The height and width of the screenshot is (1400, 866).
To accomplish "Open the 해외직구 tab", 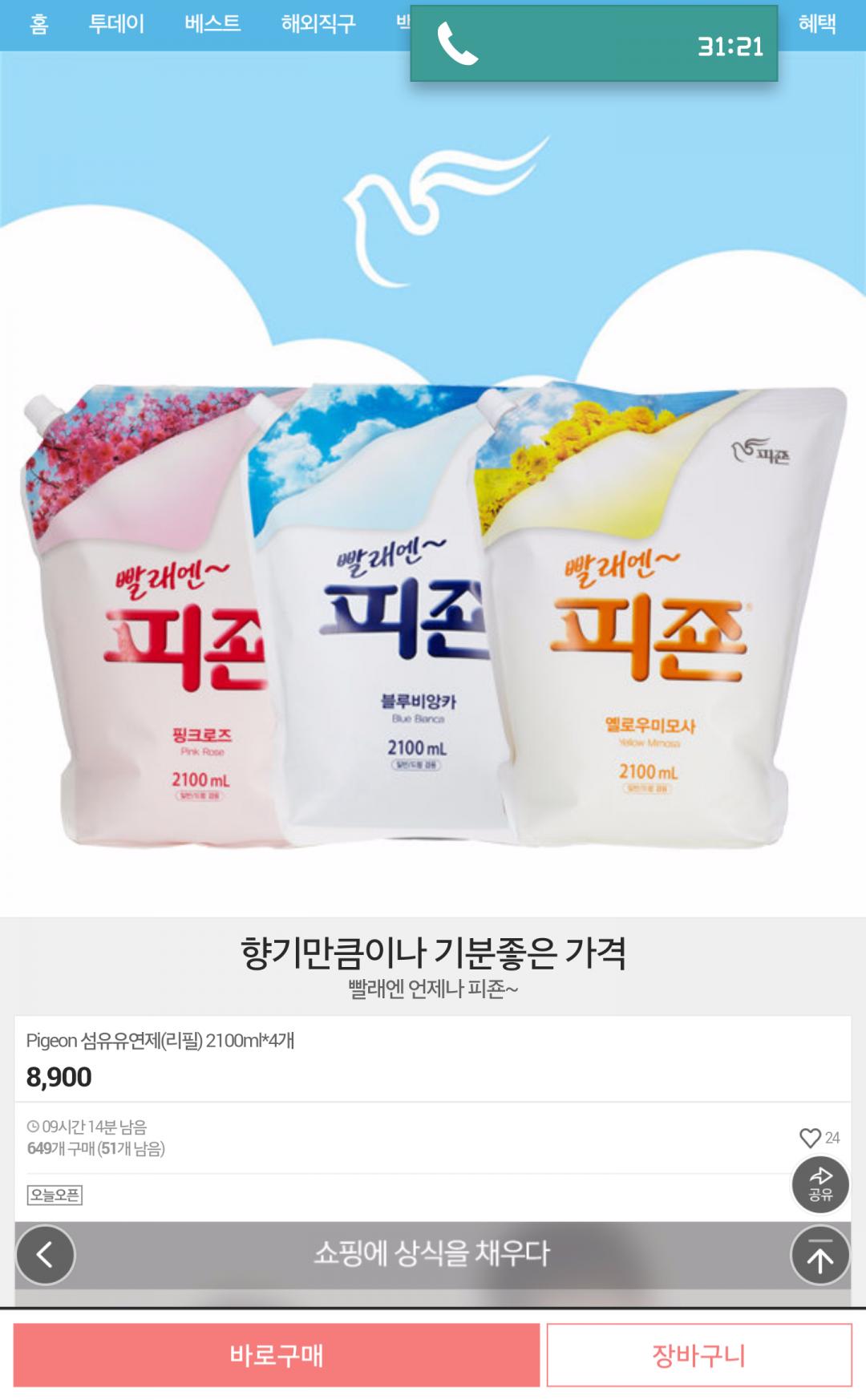I will click(318, 24).
